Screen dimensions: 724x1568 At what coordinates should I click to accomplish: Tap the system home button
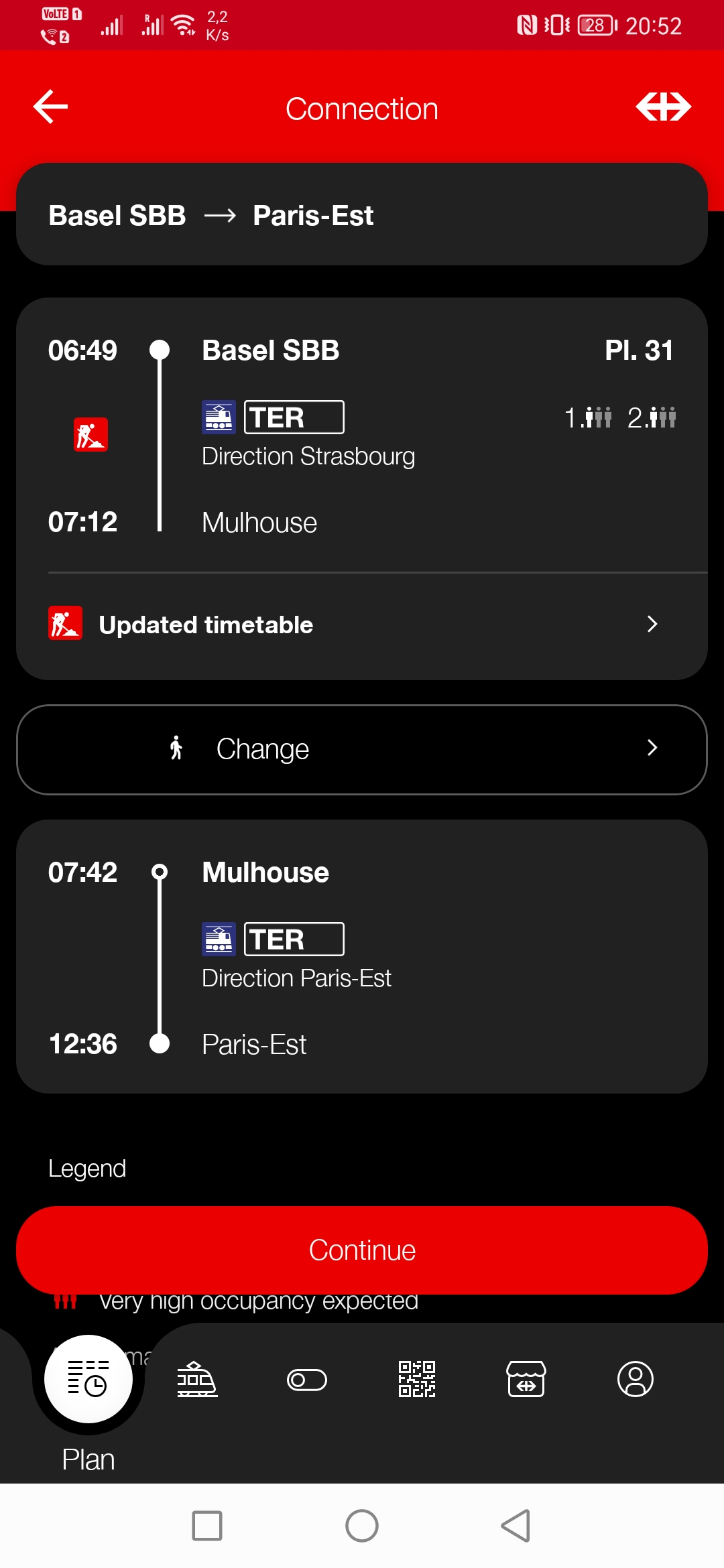362,1526
